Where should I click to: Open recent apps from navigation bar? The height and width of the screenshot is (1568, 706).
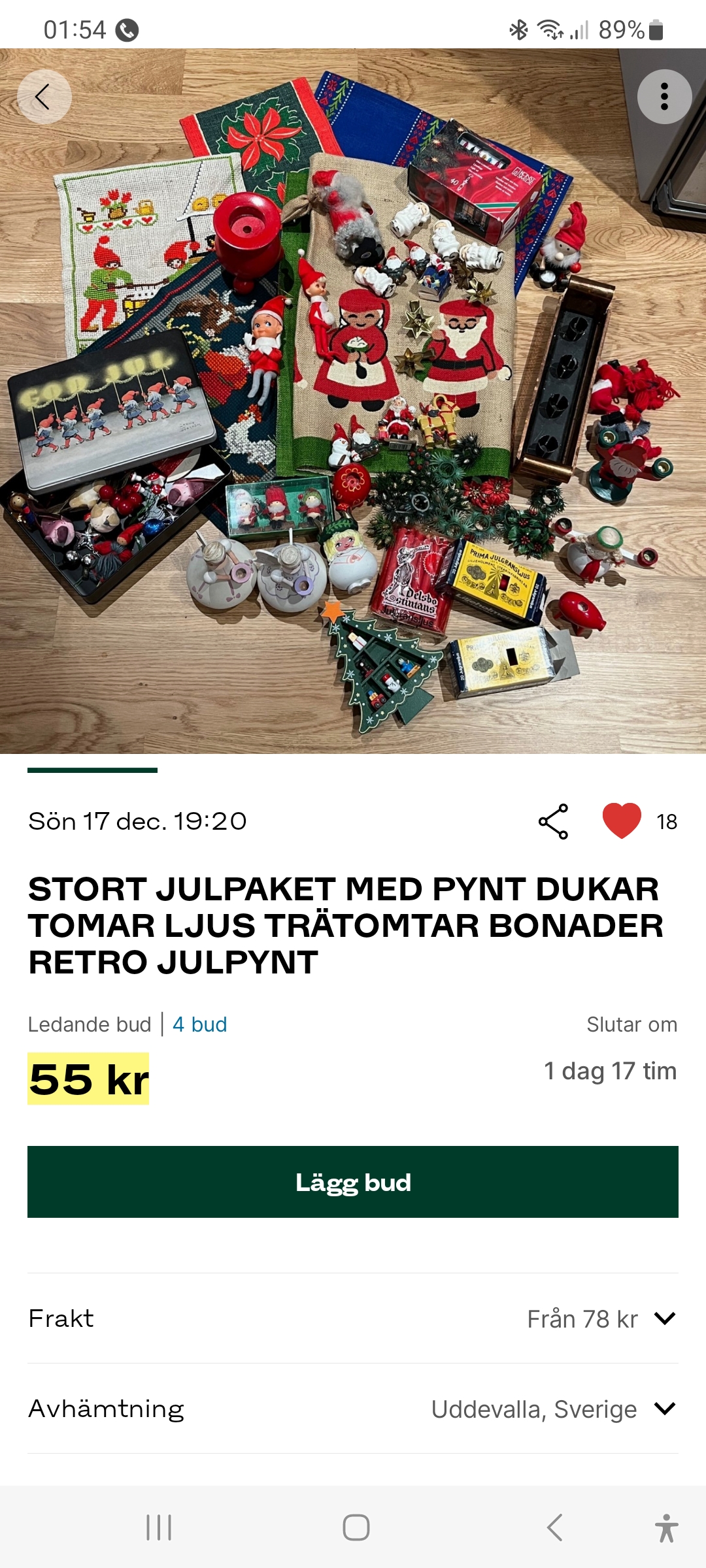pyautogui.click(x=159, y=1527)
